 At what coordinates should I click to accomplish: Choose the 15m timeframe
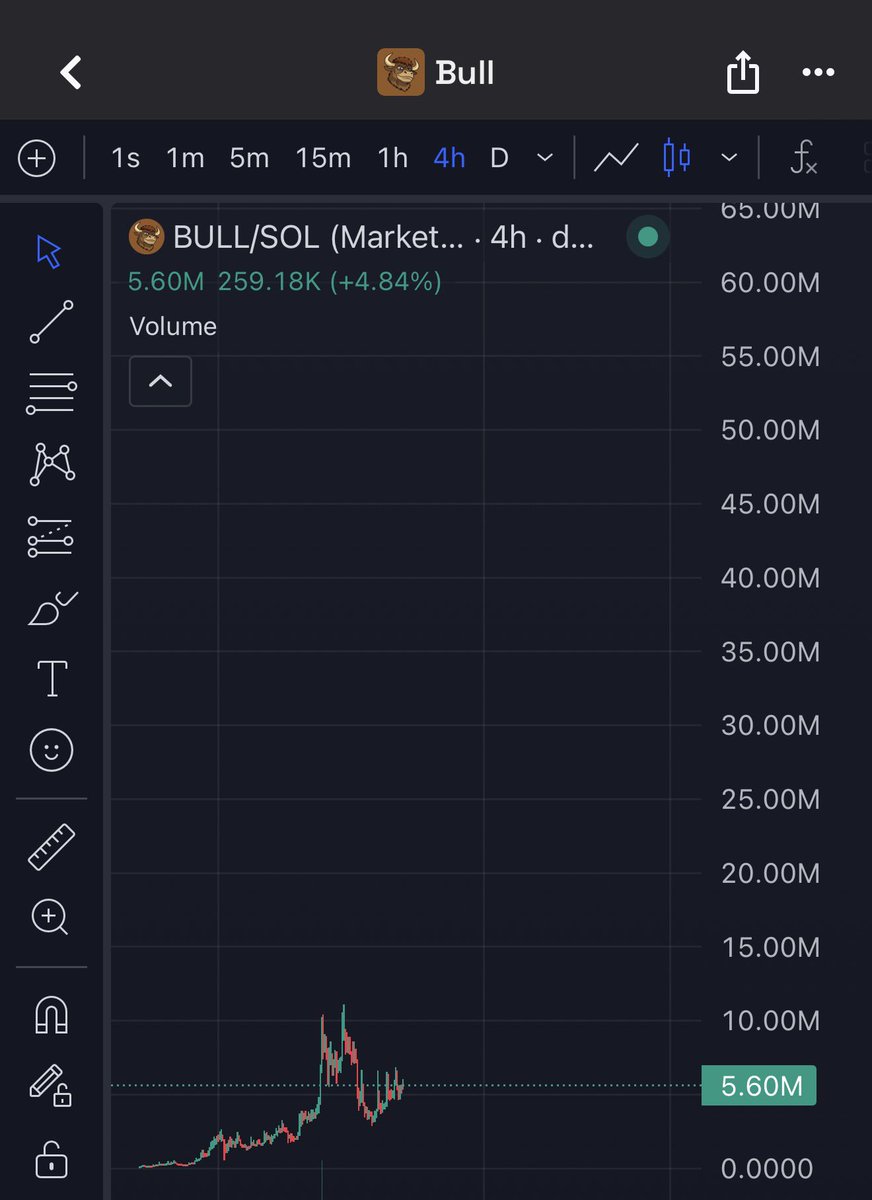pyautogui.click(x=323, y=158)
